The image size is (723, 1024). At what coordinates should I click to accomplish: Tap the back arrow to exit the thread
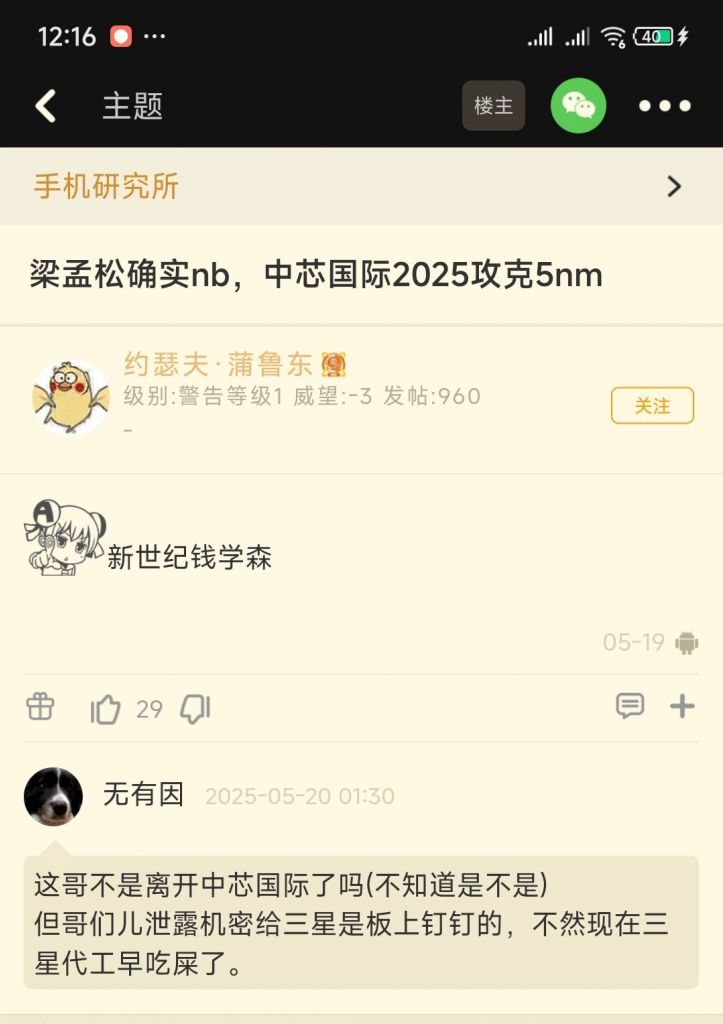click(x=42, y=105)
